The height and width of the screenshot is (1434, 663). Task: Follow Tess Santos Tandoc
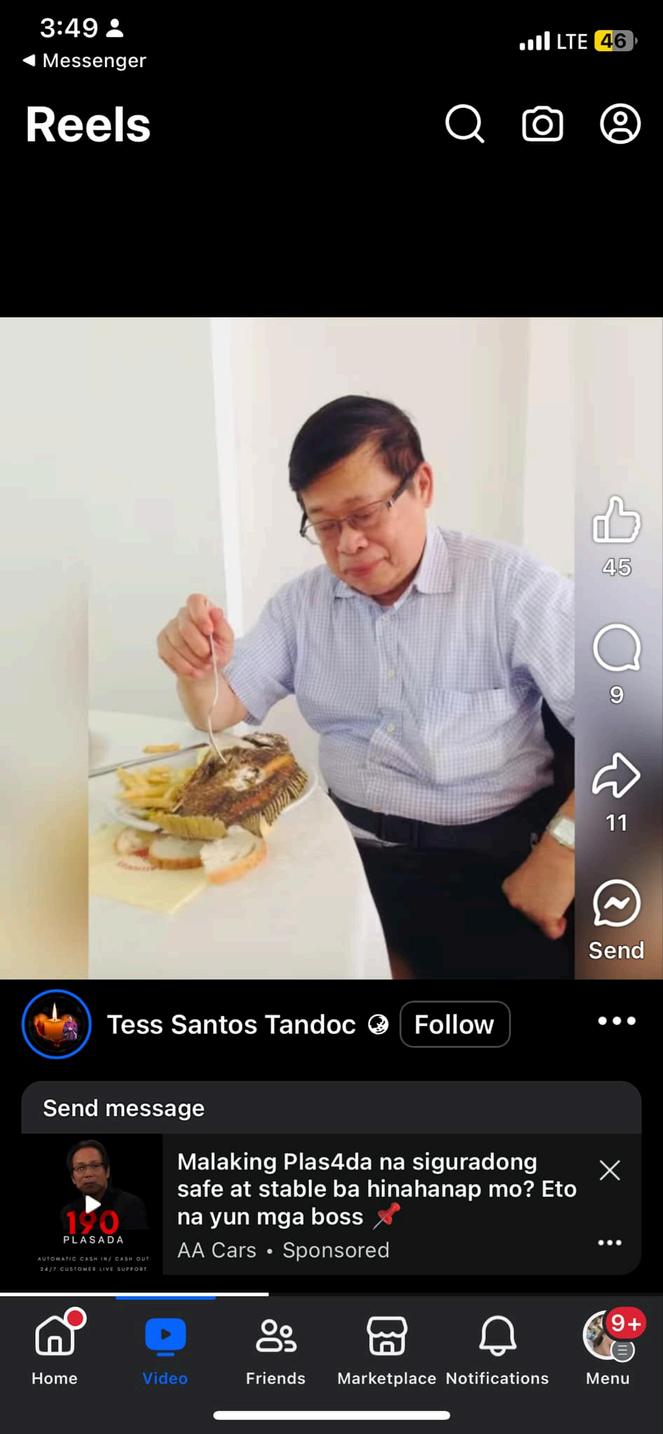pos(454,1024)
